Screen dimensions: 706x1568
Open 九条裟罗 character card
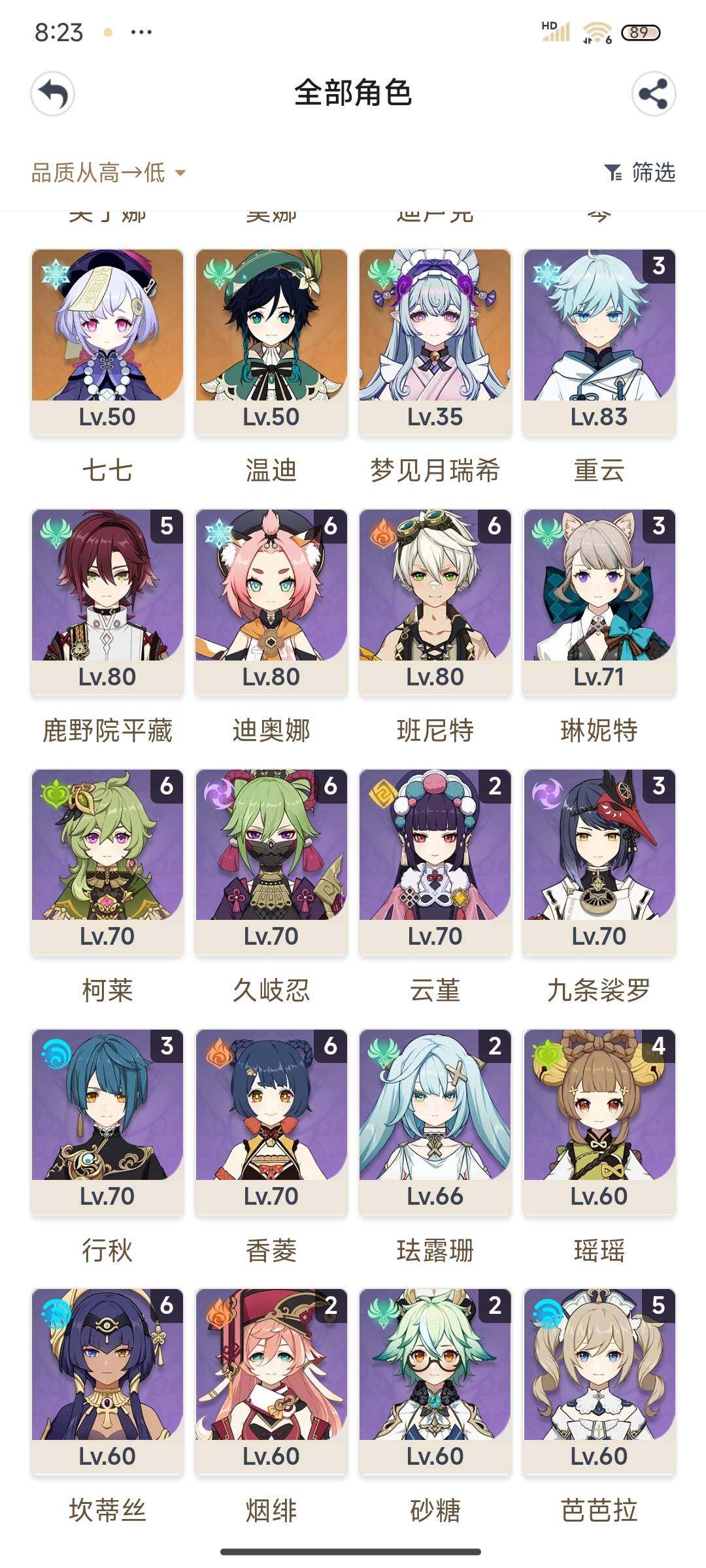(599, 861)
